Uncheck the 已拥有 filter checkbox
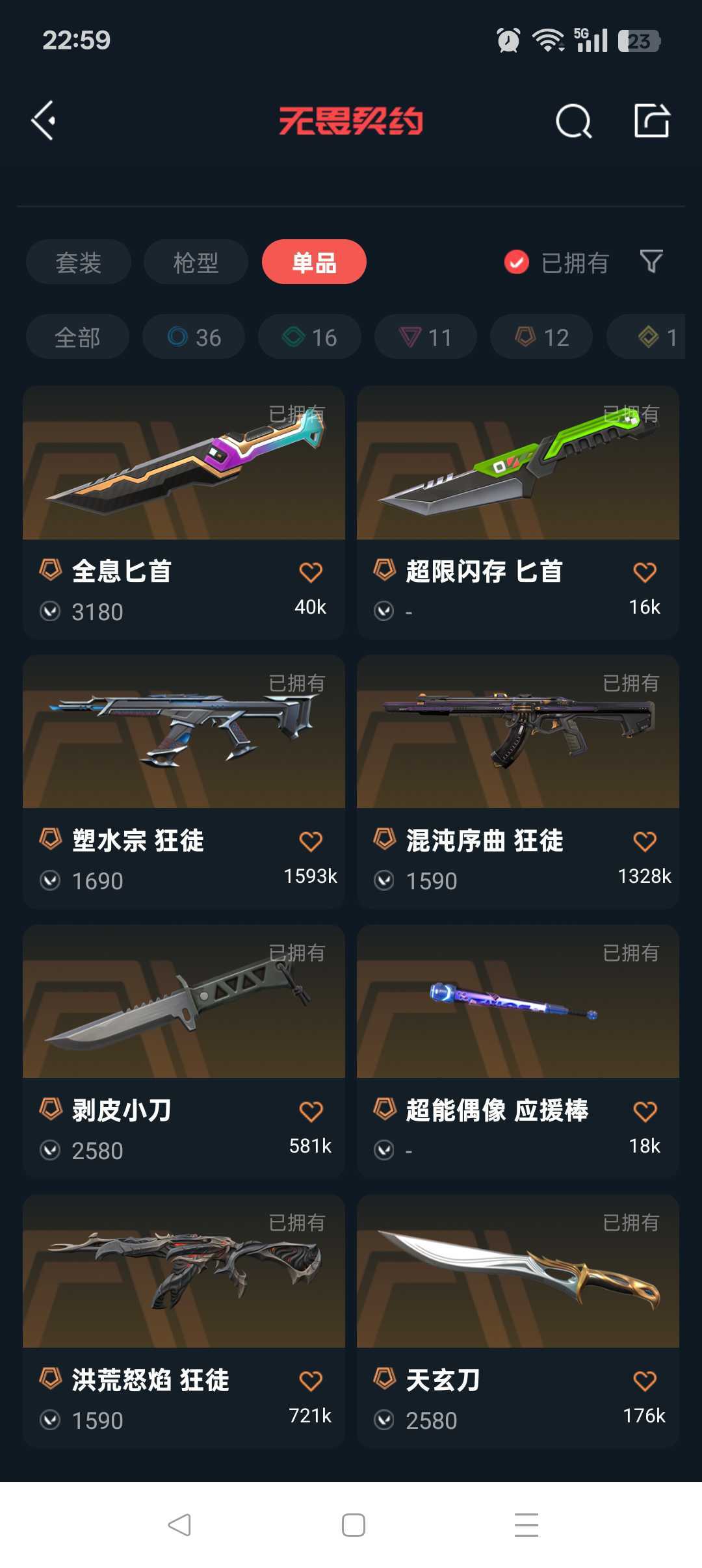The width and height of the screenshot is (702, 1568). pyautogui.click(x=517, y=262)
